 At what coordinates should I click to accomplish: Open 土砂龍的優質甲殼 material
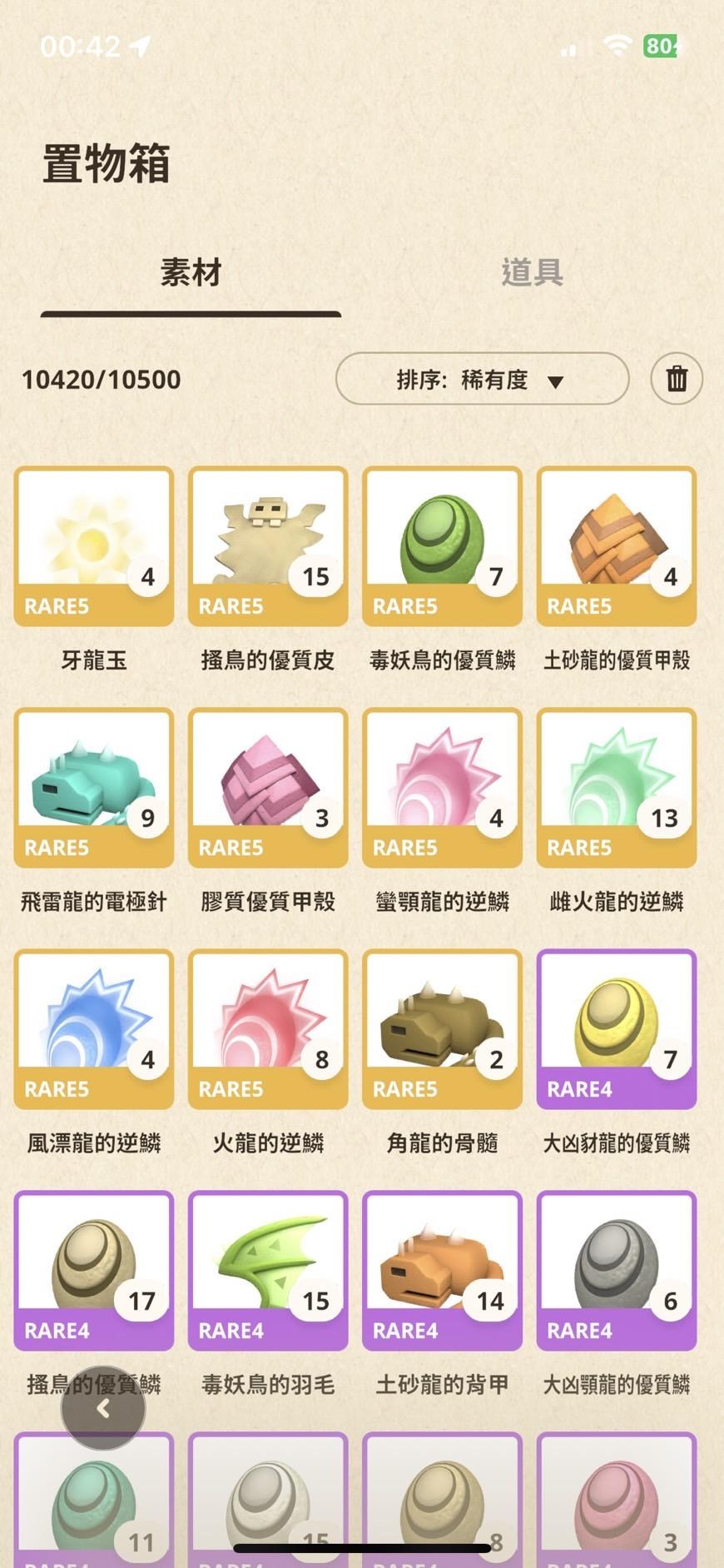[x=616, y=545]
